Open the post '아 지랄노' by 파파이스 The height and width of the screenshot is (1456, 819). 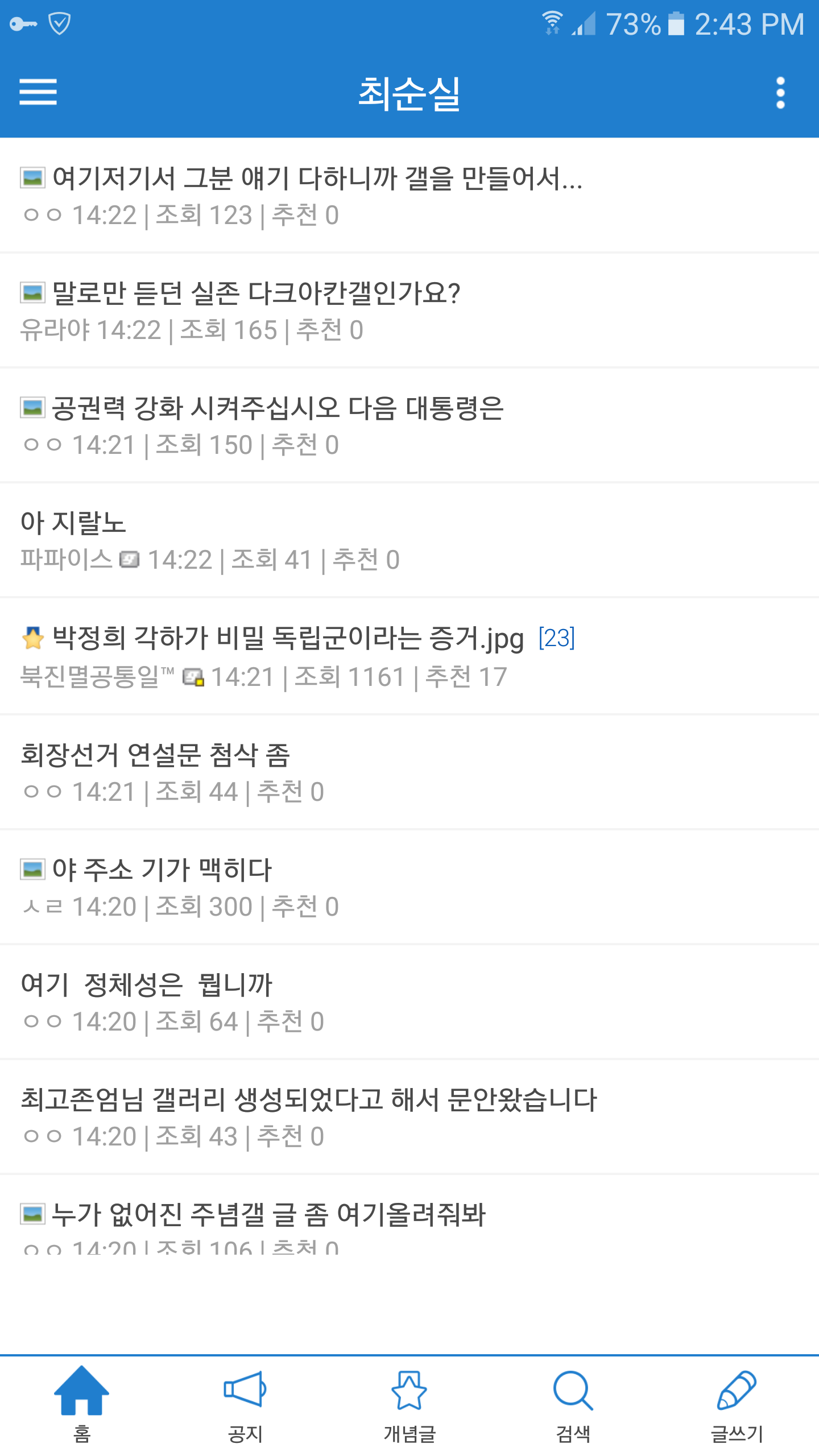(409, 540)
